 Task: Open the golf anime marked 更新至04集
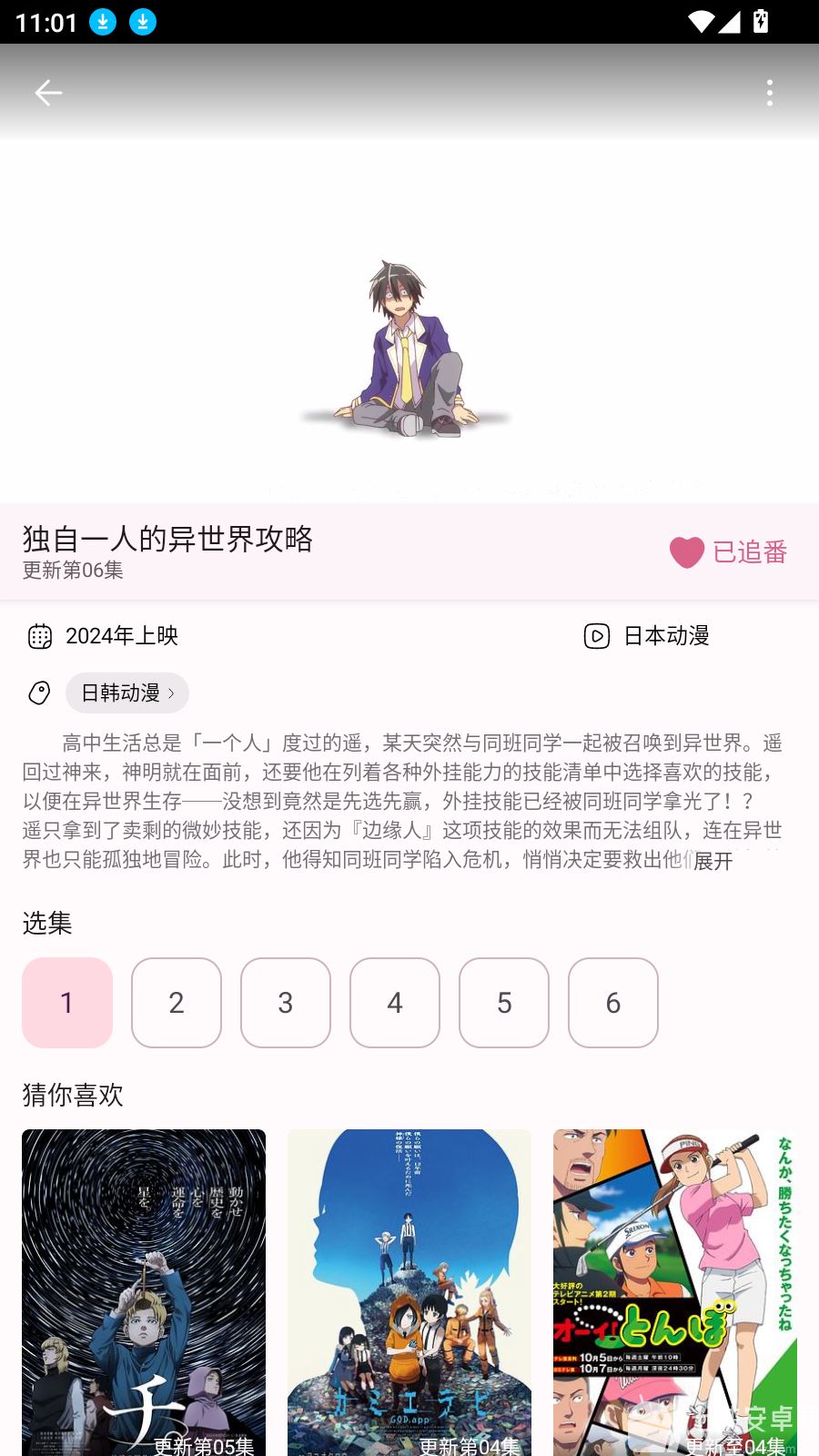(x=675, y=1292)
